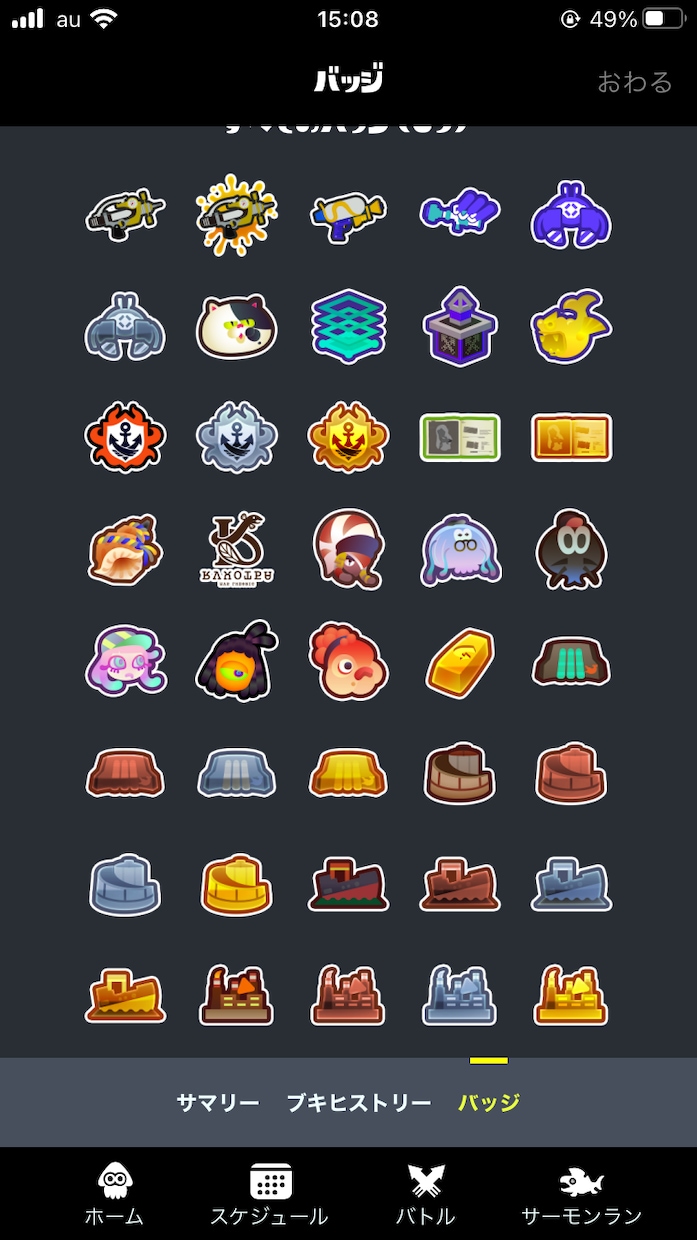Go to the ホーム tab

point(114,1197)
